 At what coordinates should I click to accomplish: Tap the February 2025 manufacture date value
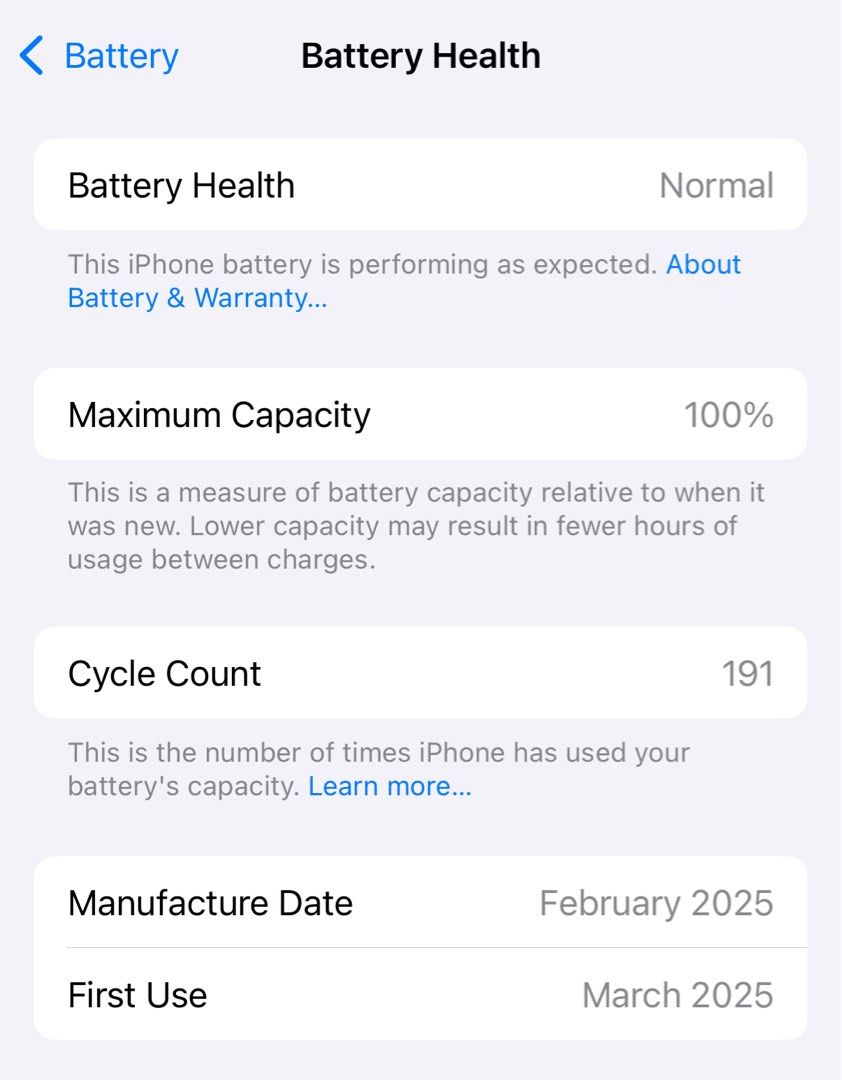pyautogui.click(x=655, y=902)
